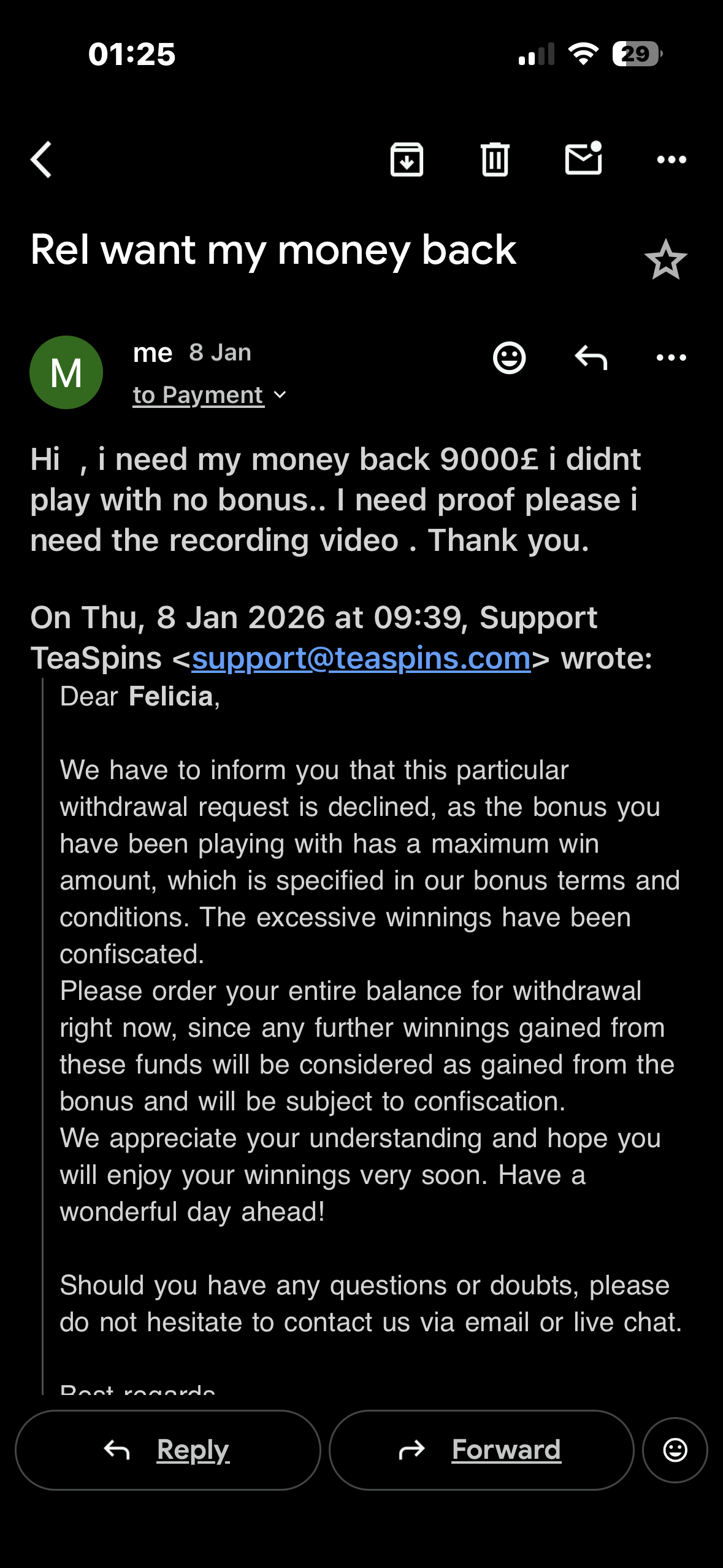Open the top toolbar overflow menu
Viewport: 723px width, 1568px height.
click(671, 160)
